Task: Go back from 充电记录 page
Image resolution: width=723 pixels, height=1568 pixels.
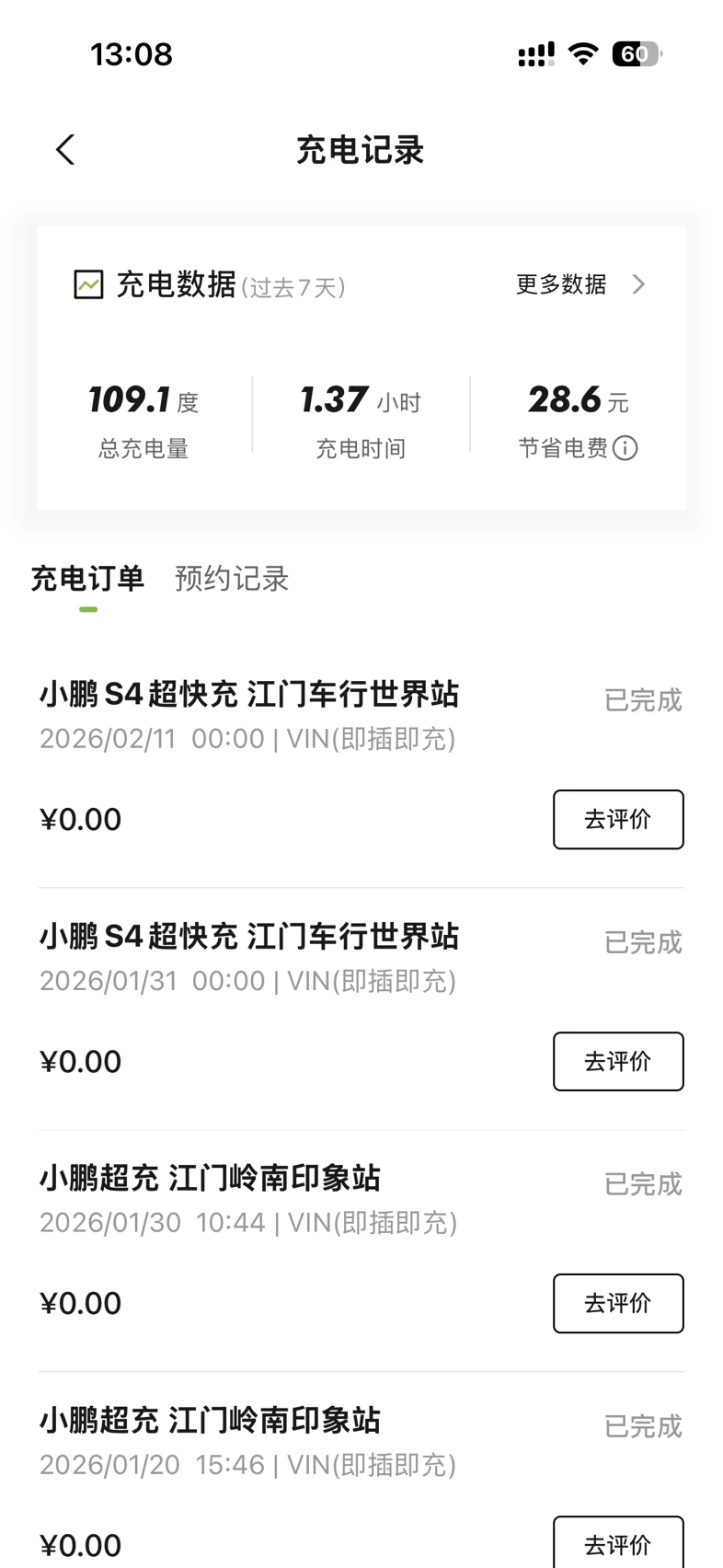Action: 65,150
